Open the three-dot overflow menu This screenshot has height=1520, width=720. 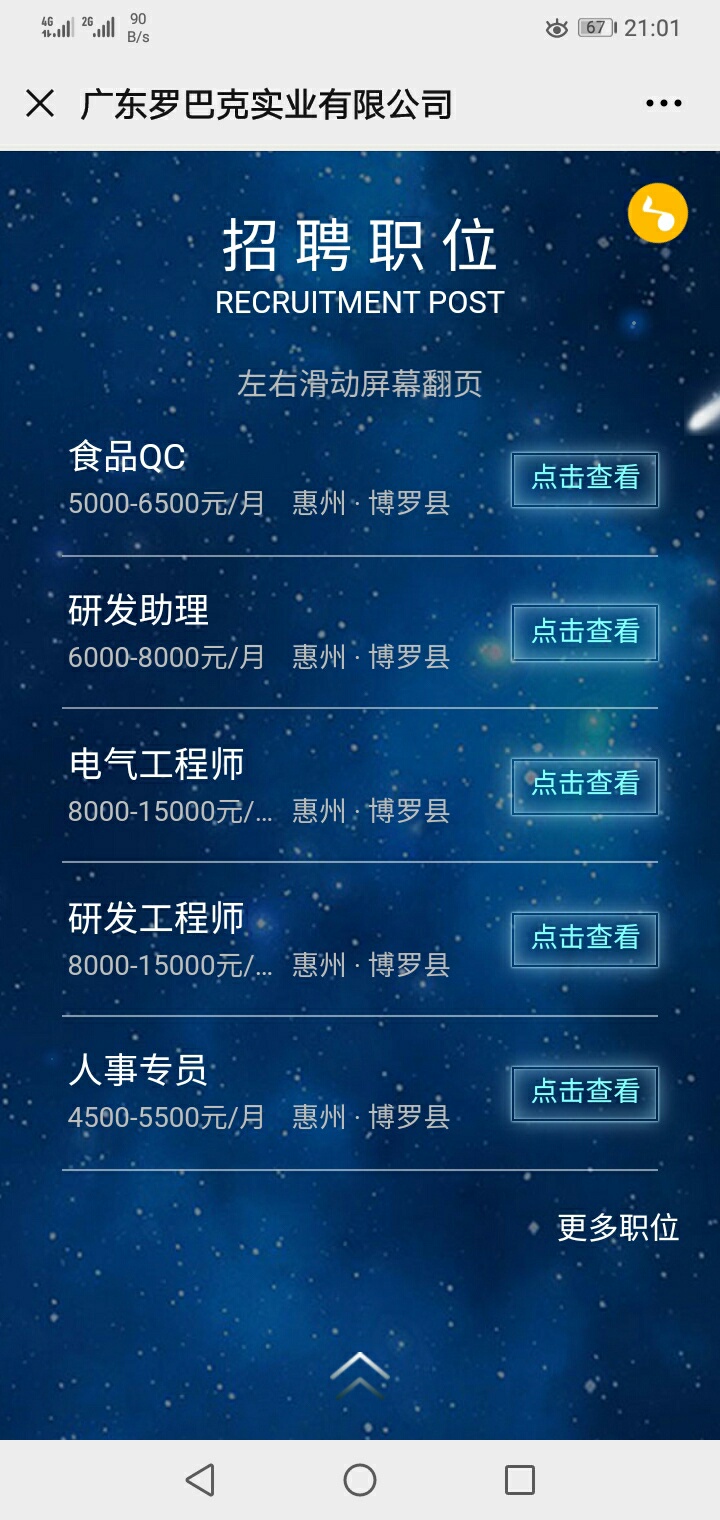(x=664, y=103)
